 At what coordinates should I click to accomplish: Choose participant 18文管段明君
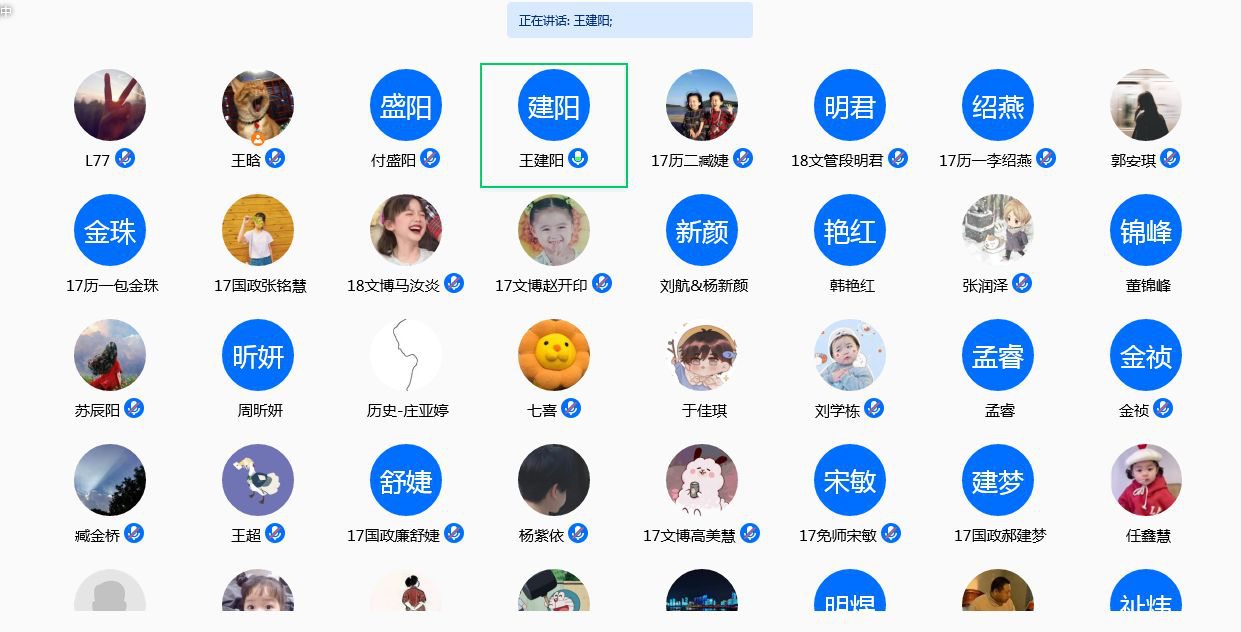coord(850,106)
